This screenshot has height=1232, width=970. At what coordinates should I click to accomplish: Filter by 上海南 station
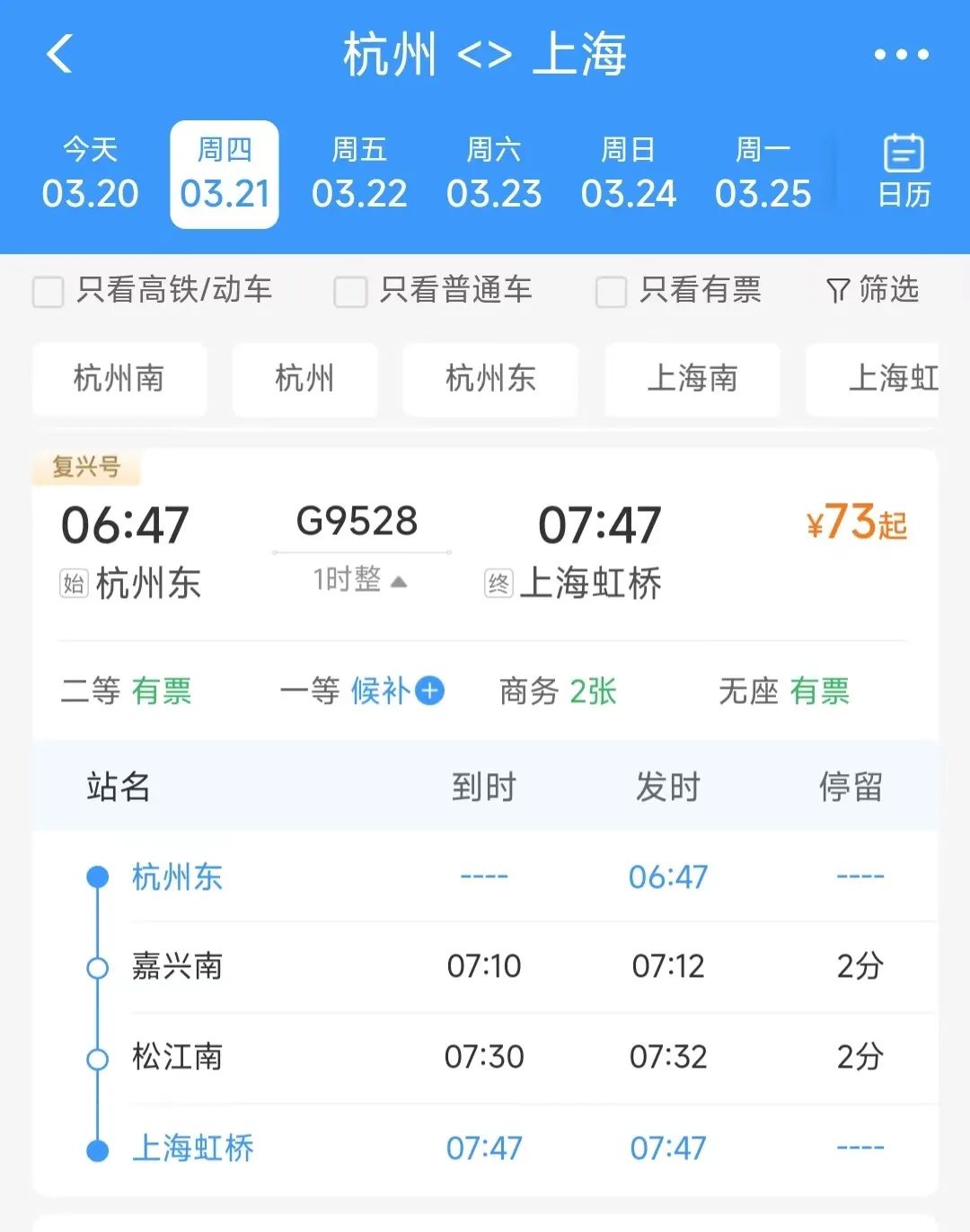[x=692, y=379]
